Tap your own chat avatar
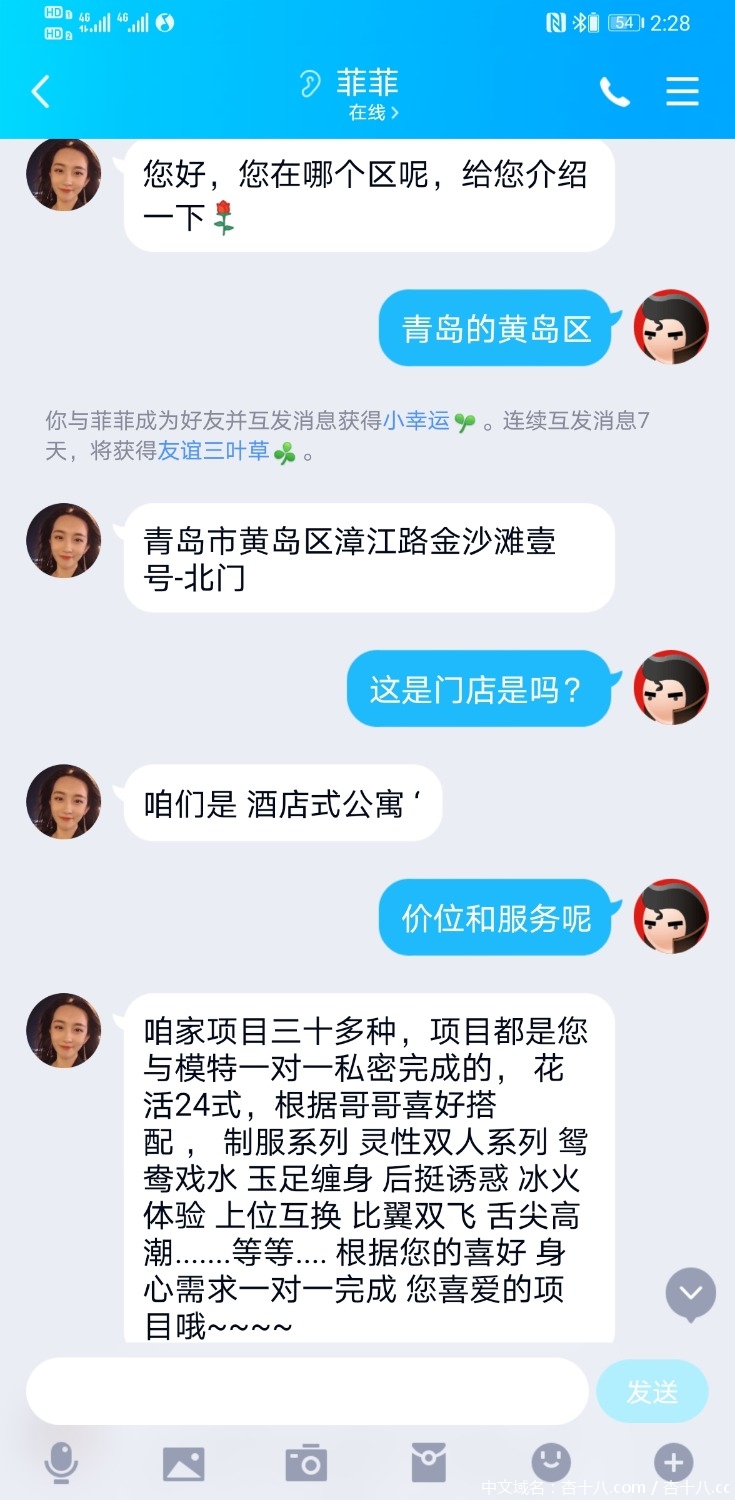The width and height of the screenshot is (735, 1500). tap(670, 328)
